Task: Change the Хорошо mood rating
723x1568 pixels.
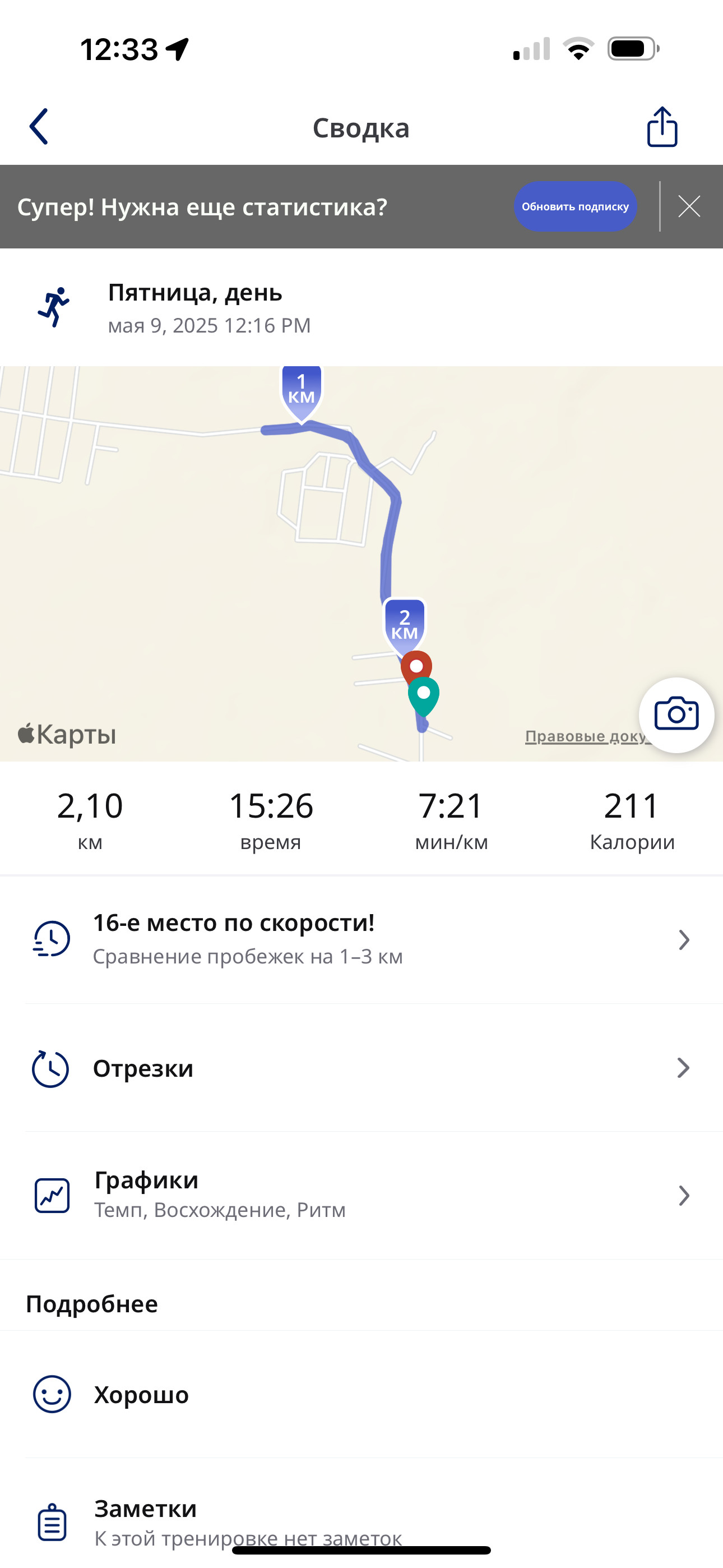Action: tap(361, 1395)
